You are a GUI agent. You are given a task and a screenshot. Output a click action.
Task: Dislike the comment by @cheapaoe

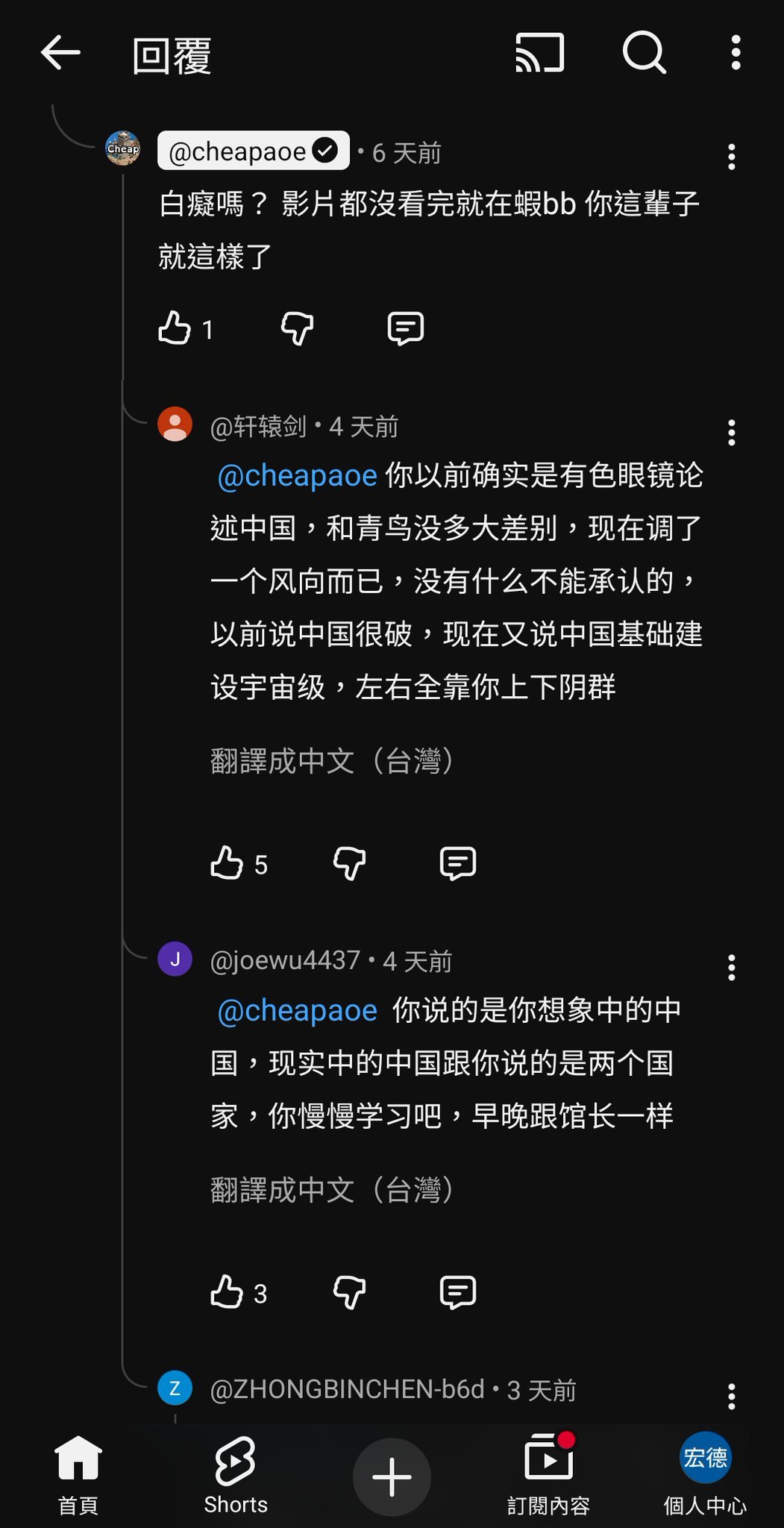[x=297, y=328]
